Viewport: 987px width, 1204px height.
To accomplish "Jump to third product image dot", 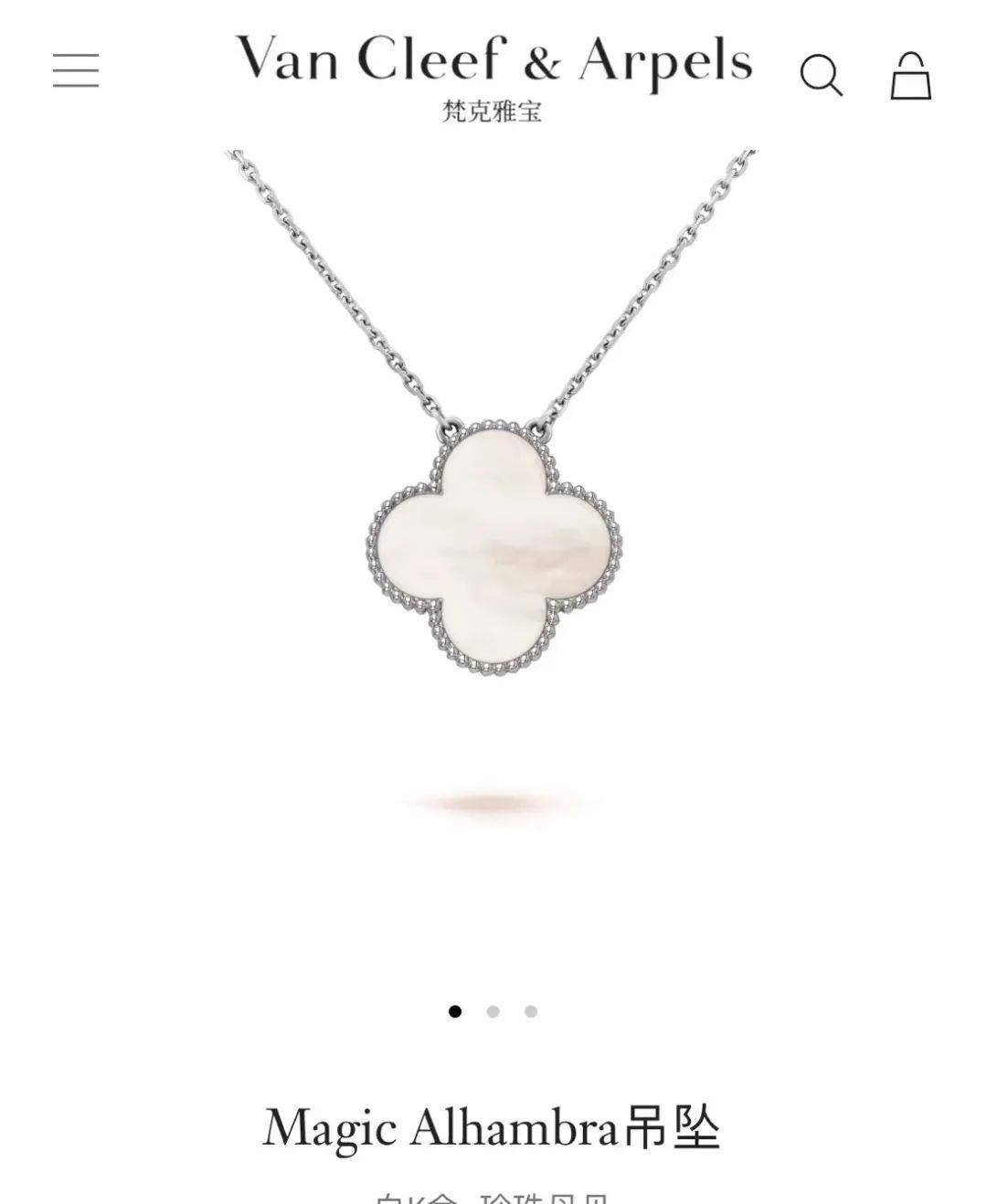I will [x=531, y=1011].
